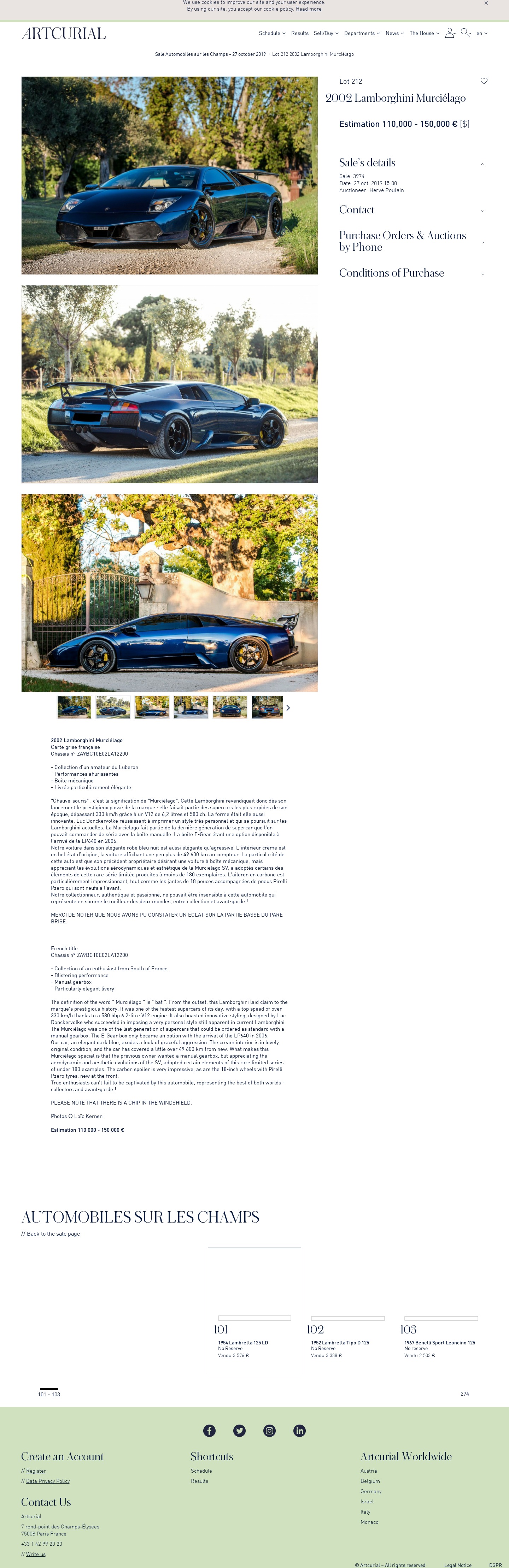509x1568 pixels.
Task: Read more about the cookie policy
Action: [309, 9]
